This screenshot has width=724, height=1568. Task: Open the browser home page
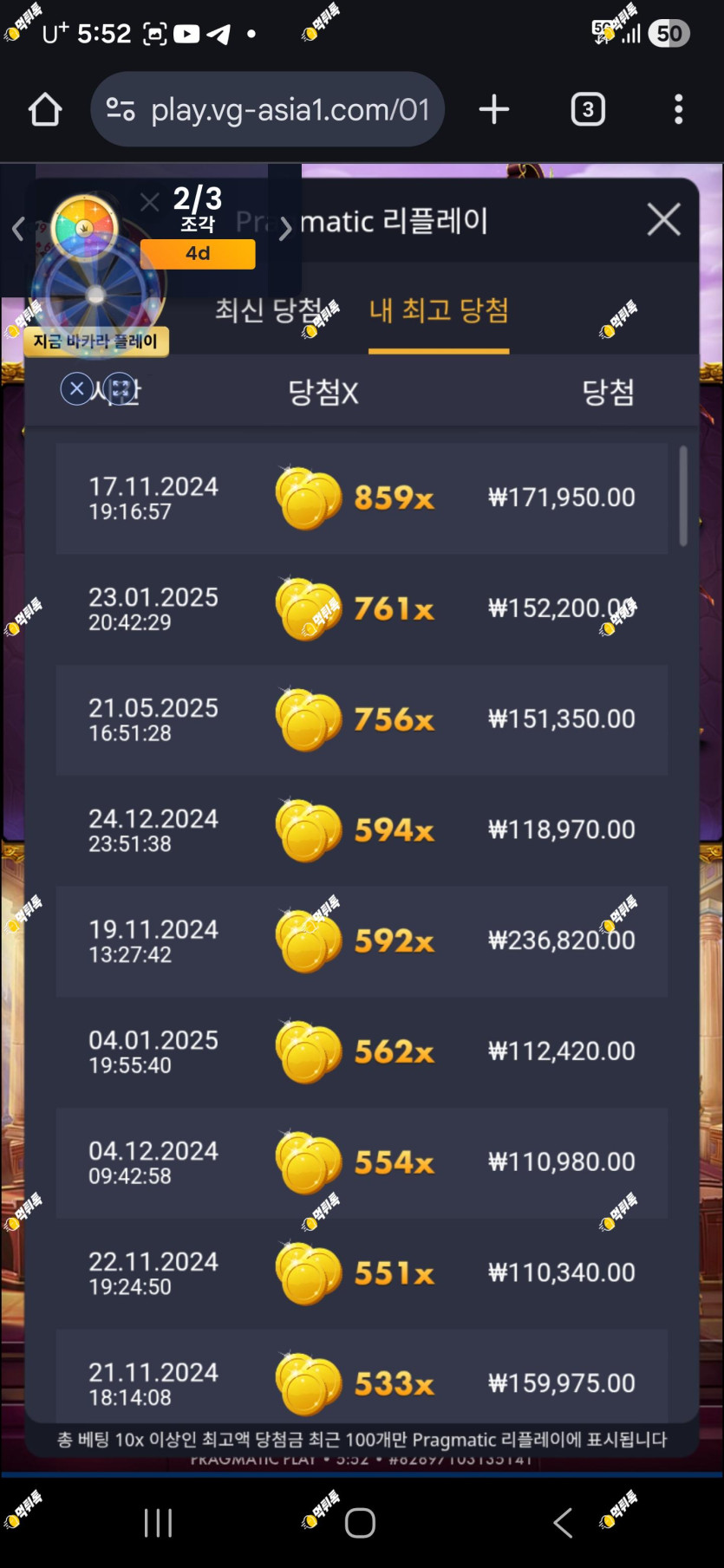pos(45,110)
